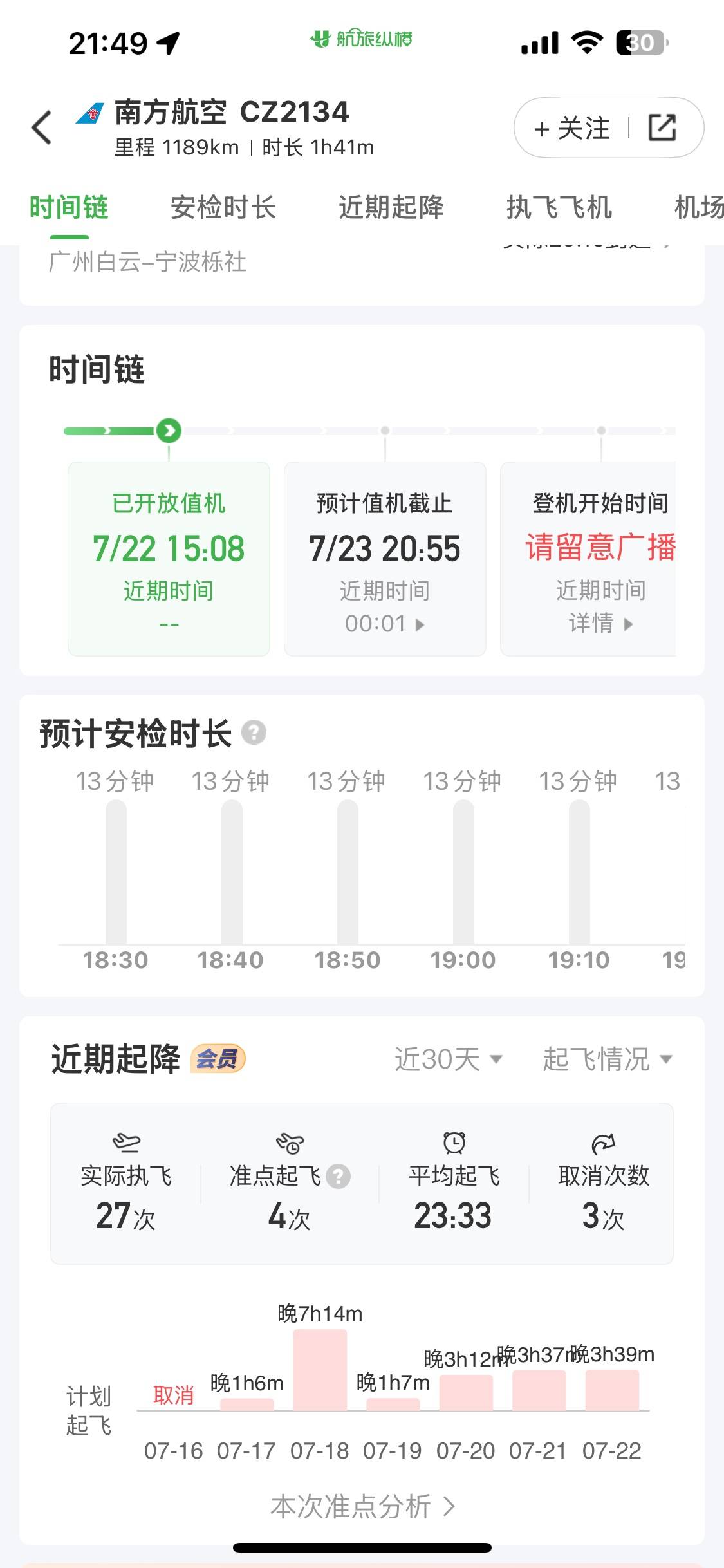
Task: Follow this flight with the 关注 button
Action: coord(571,128)
